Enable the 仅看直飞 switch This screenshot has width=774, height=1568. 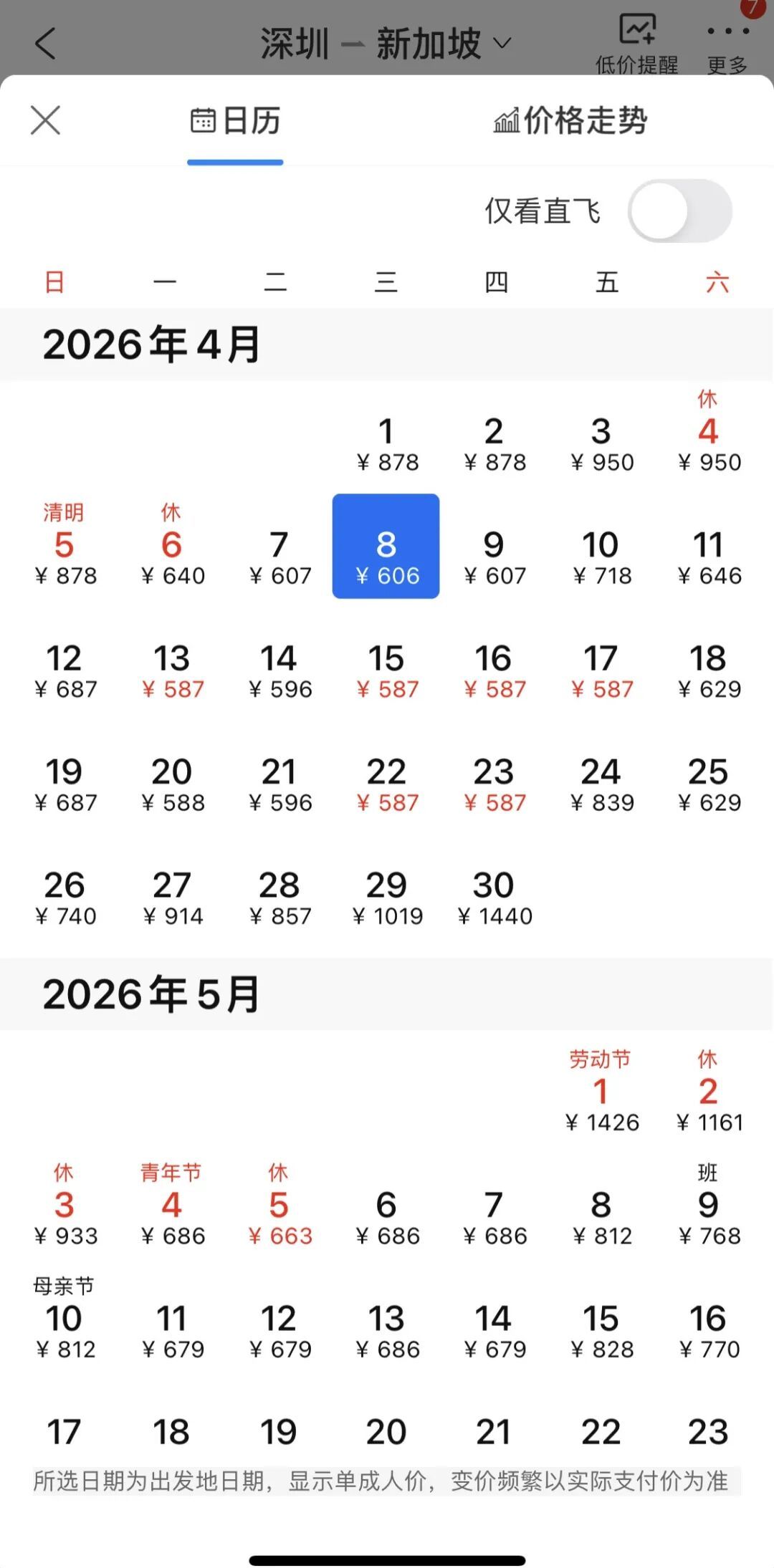pyautogui.click(x=679, y=211)
